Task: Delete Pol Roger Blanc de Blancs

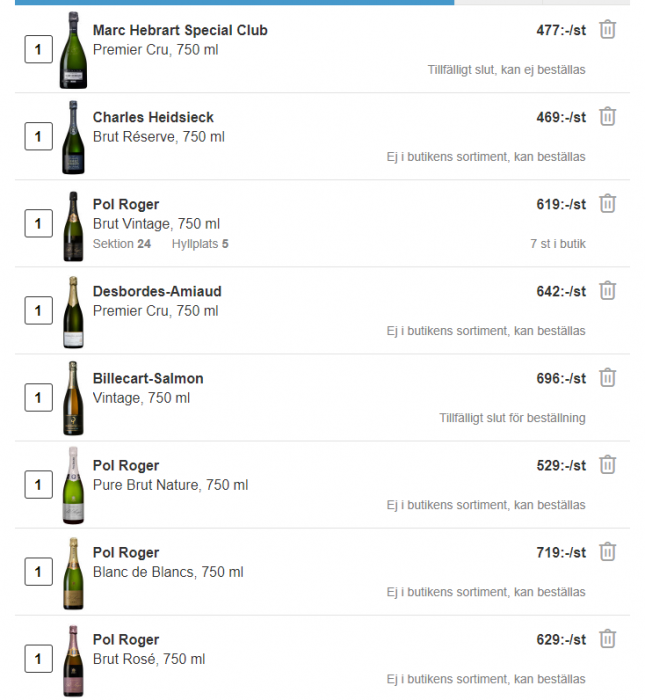Action: [x=607, y=552]
